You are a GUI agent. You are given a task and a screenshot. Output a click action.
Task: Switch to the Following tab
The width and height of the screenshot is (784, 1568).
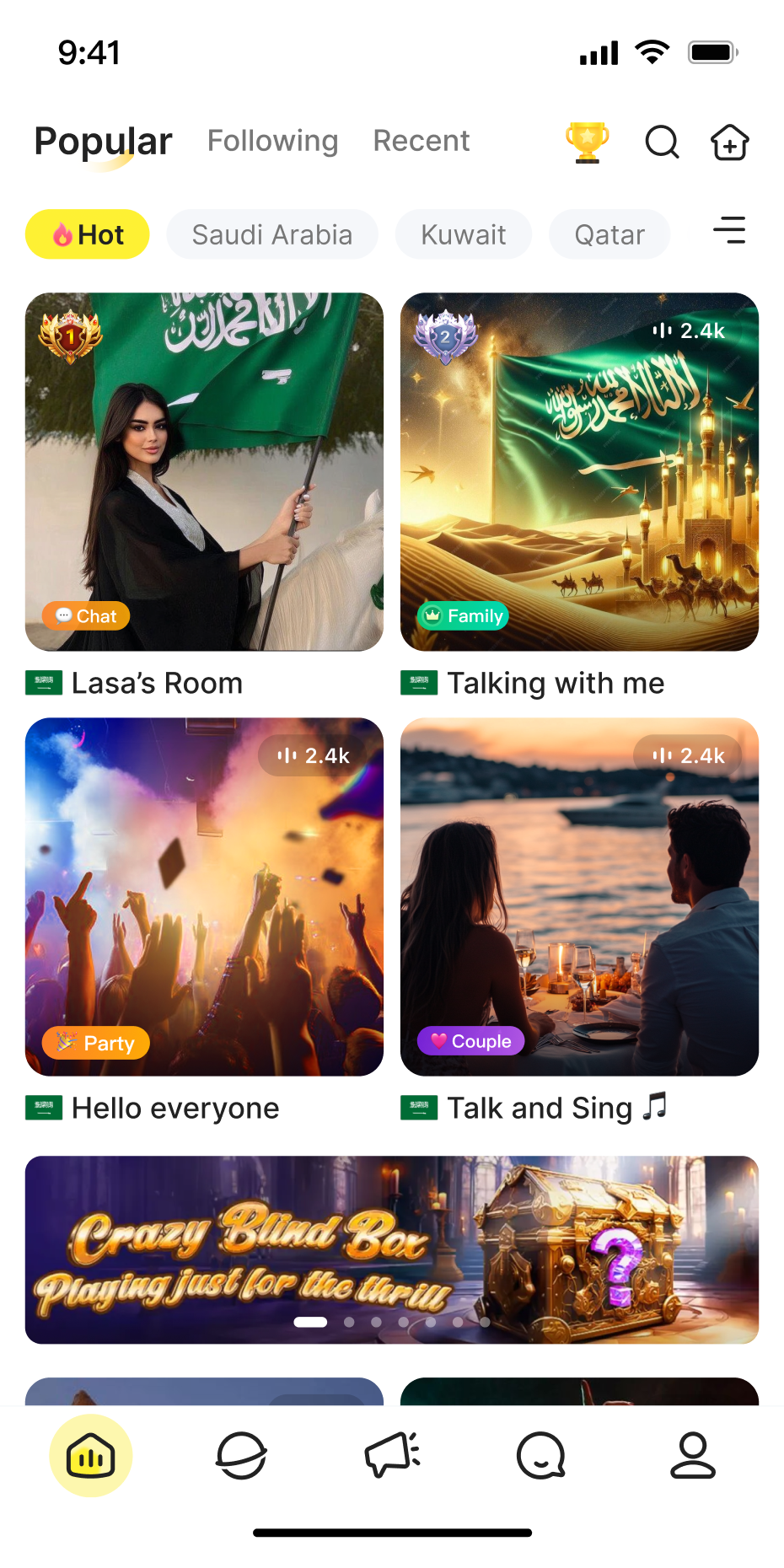click(x=272, y=141)
